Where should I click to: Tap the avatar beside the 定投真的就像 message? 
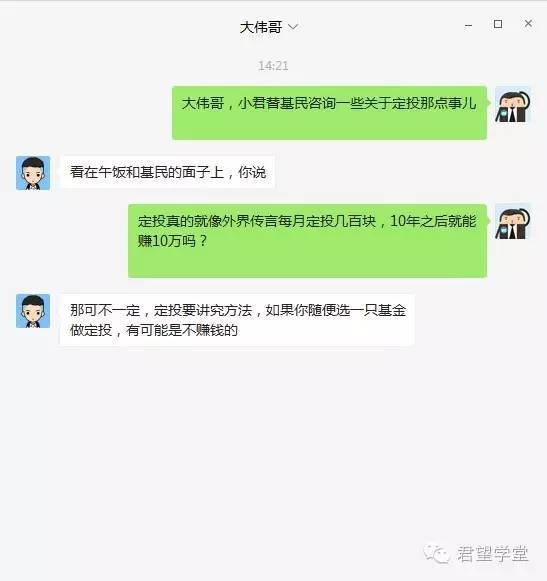coord(513,222)
